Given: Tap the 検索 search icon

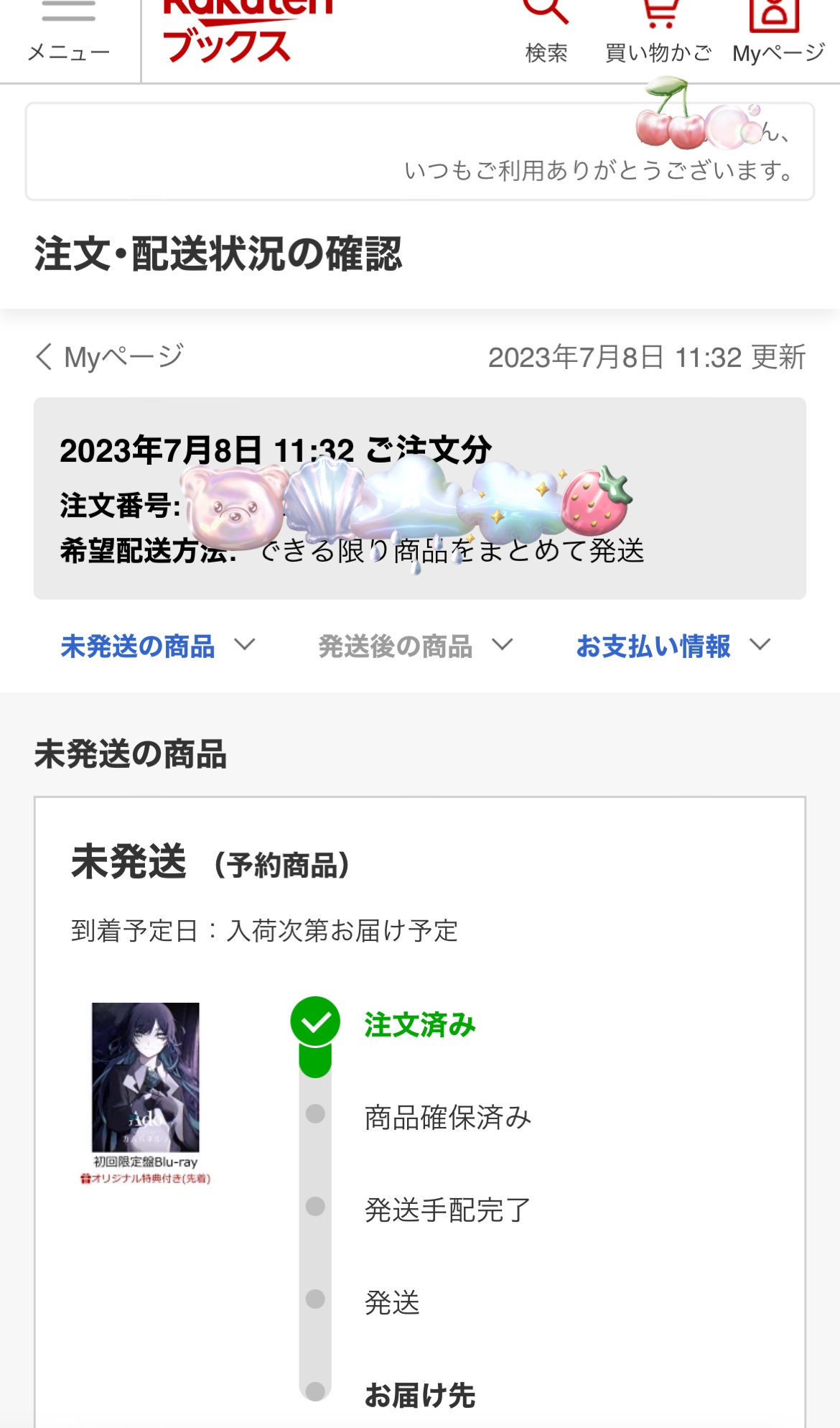Looking at the screenshot, I should pyautogui.click(x=546, y=32).
